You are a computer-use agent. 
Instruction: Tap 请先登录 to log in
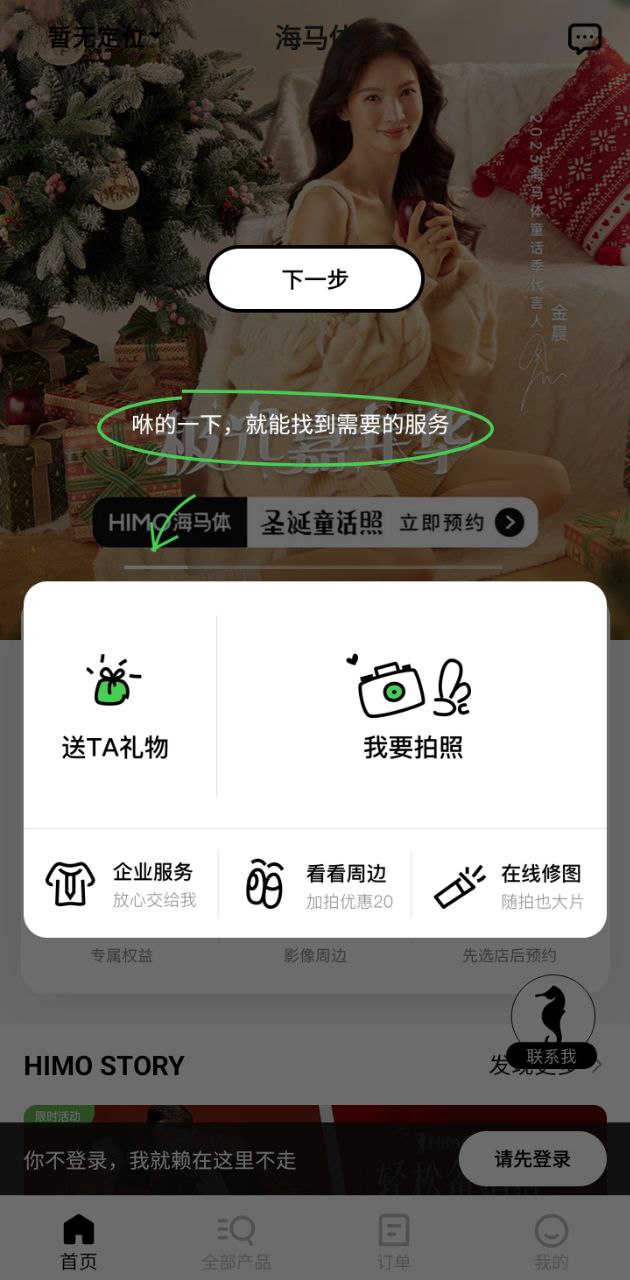[x=532, y=1159]
